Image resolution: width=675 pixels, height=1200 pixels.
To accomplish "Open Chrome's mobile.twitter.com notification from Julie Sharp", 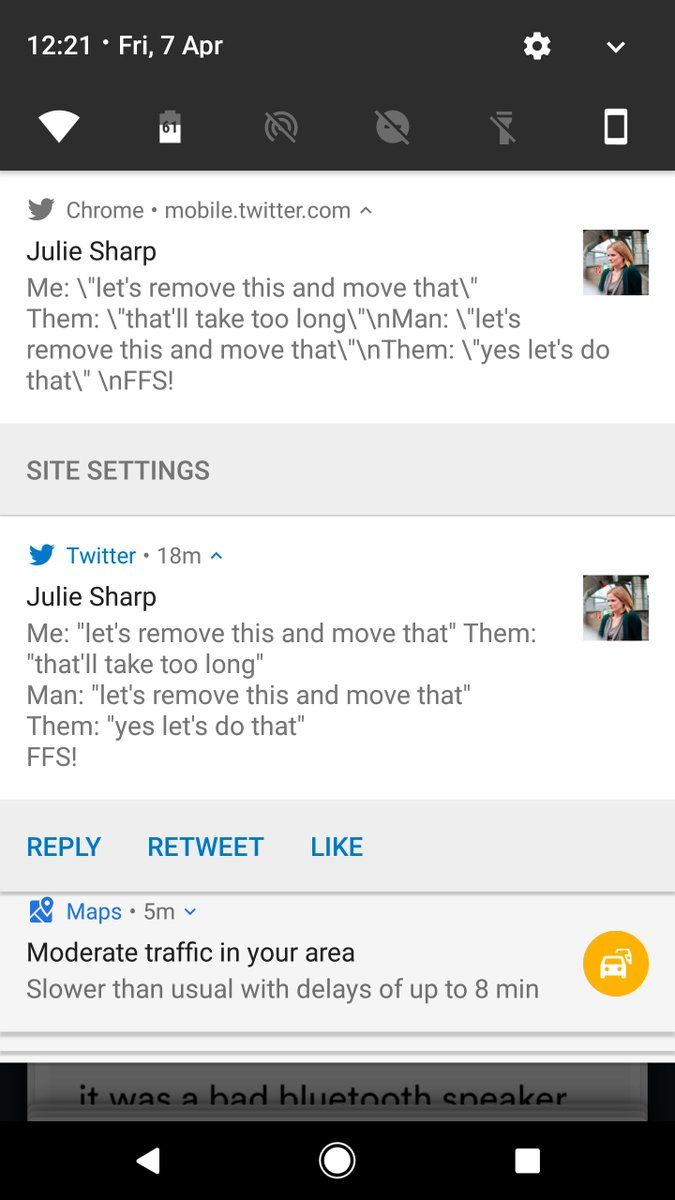I will coord(337,297).
